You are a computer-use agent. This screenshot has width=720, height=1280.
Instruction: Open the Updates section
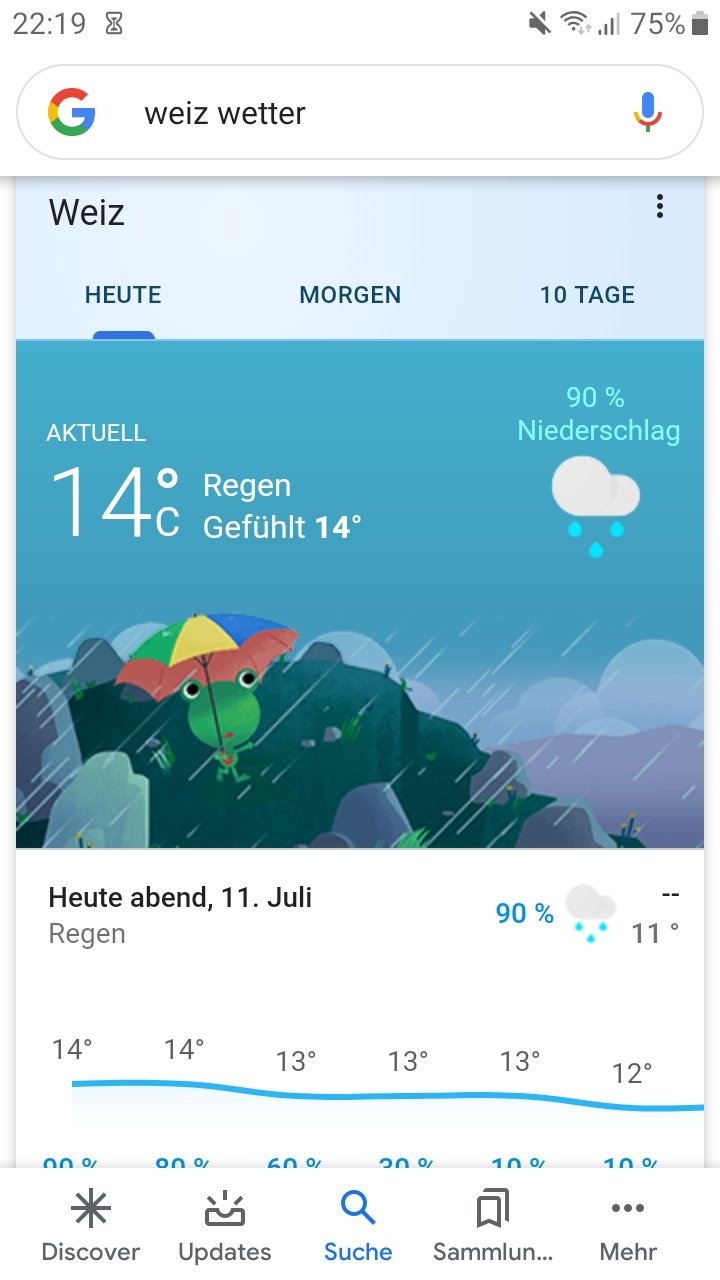[225, 1226]
